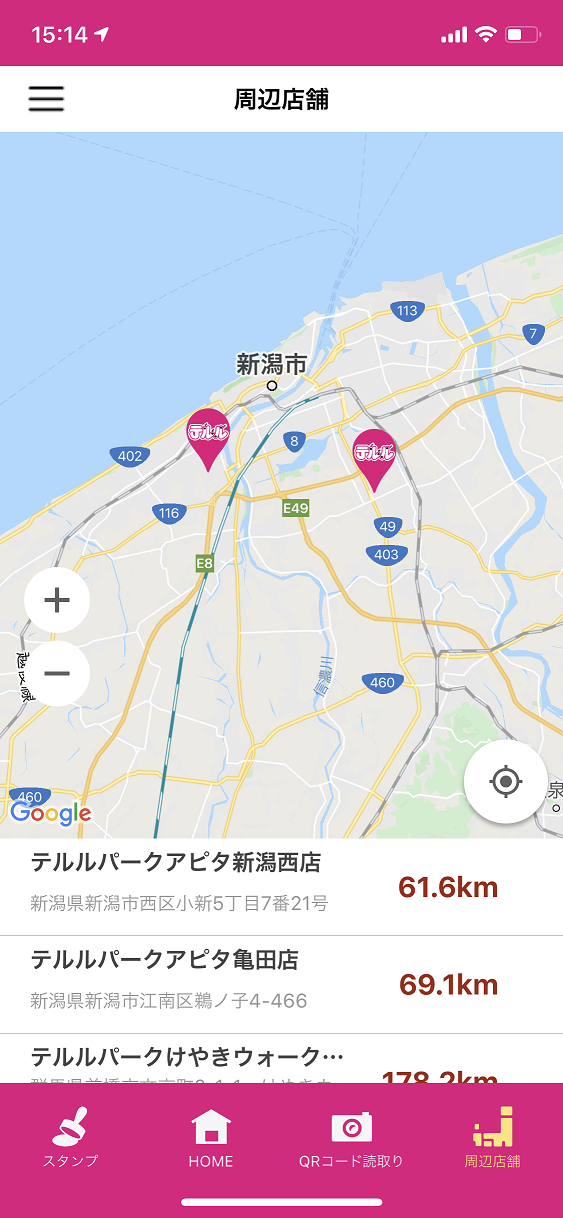Select the 周辺店舗 tab
Image resolution: width=563 pixels, height=1218 pixels.
point(492,1138)
